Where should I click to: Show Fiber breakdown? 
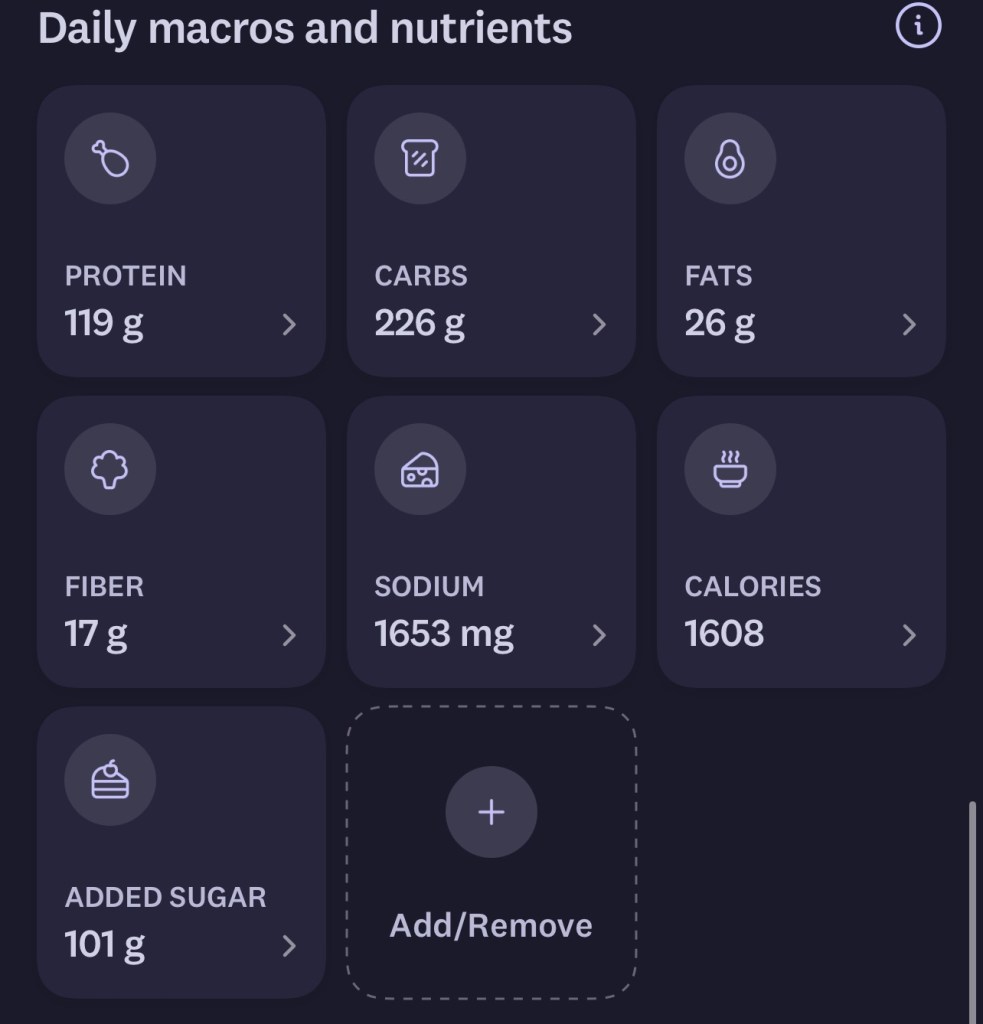pos(181,541)
